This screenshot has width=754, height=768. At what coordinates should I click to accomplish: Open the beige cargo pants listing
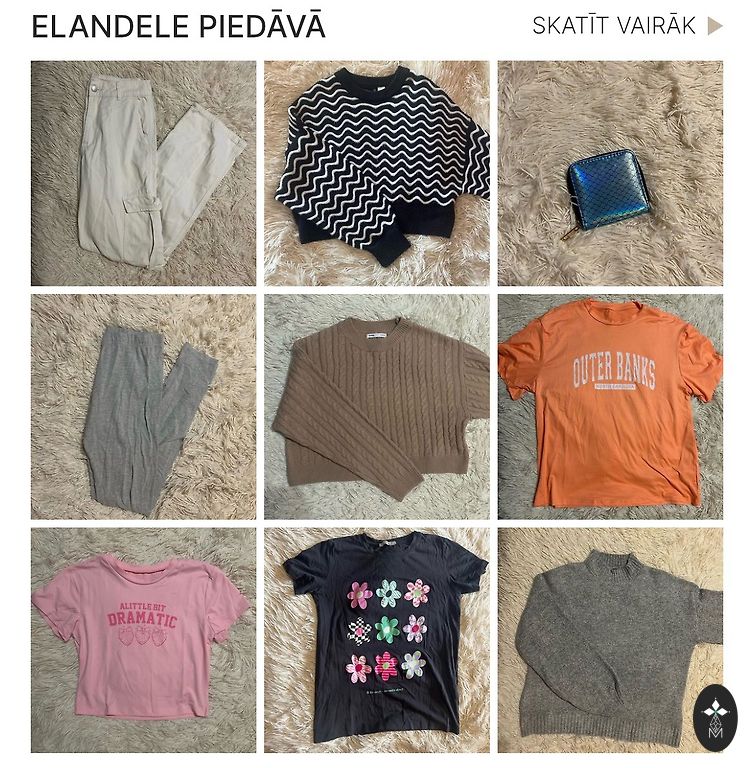point(143,173)
